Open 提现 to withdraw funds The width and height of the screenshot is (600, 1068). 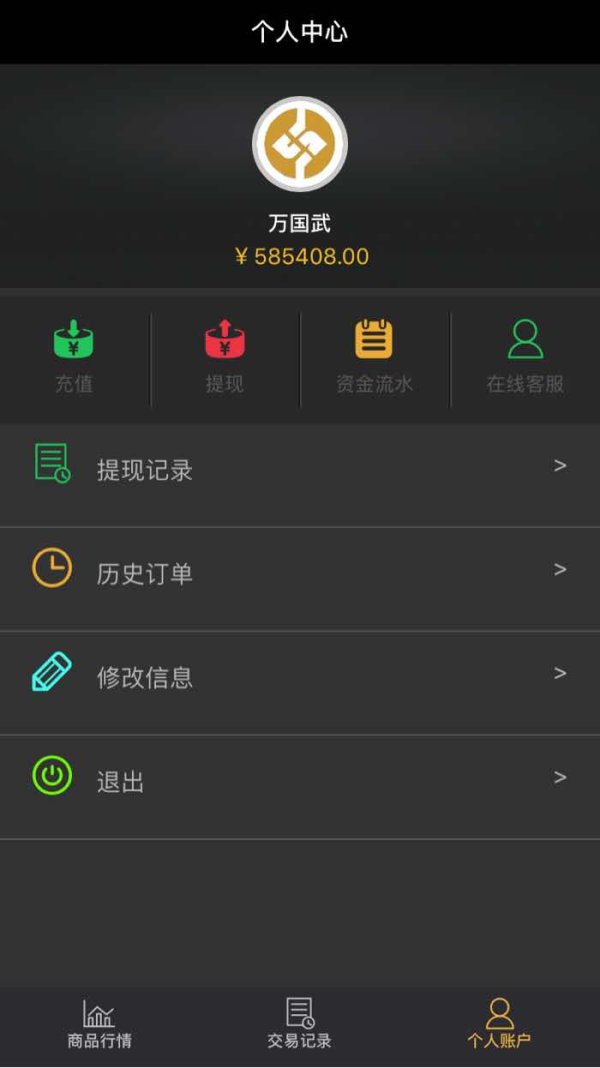pyautogui.click(x=225, y=357)
